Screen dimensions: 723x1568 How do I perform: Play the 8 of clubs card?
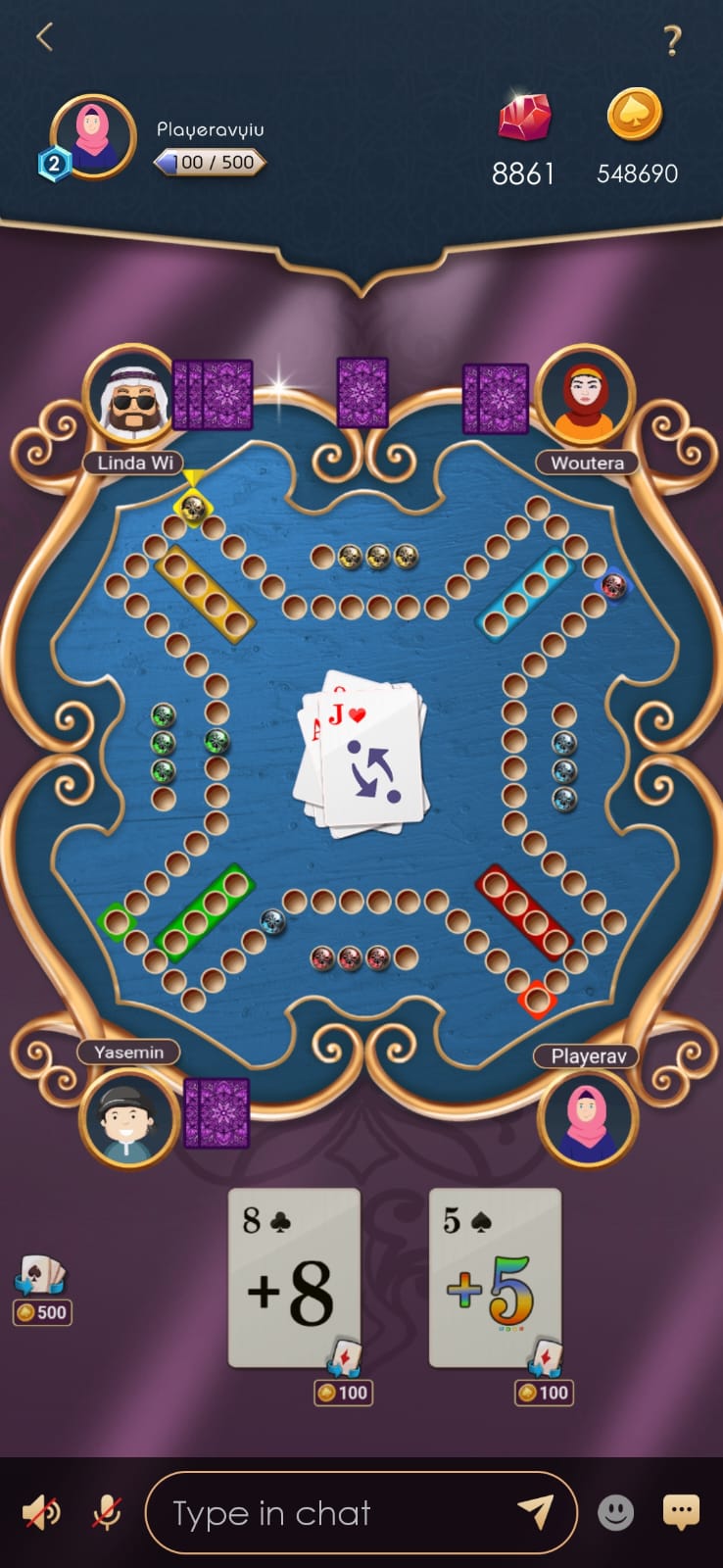[294, 1277]
